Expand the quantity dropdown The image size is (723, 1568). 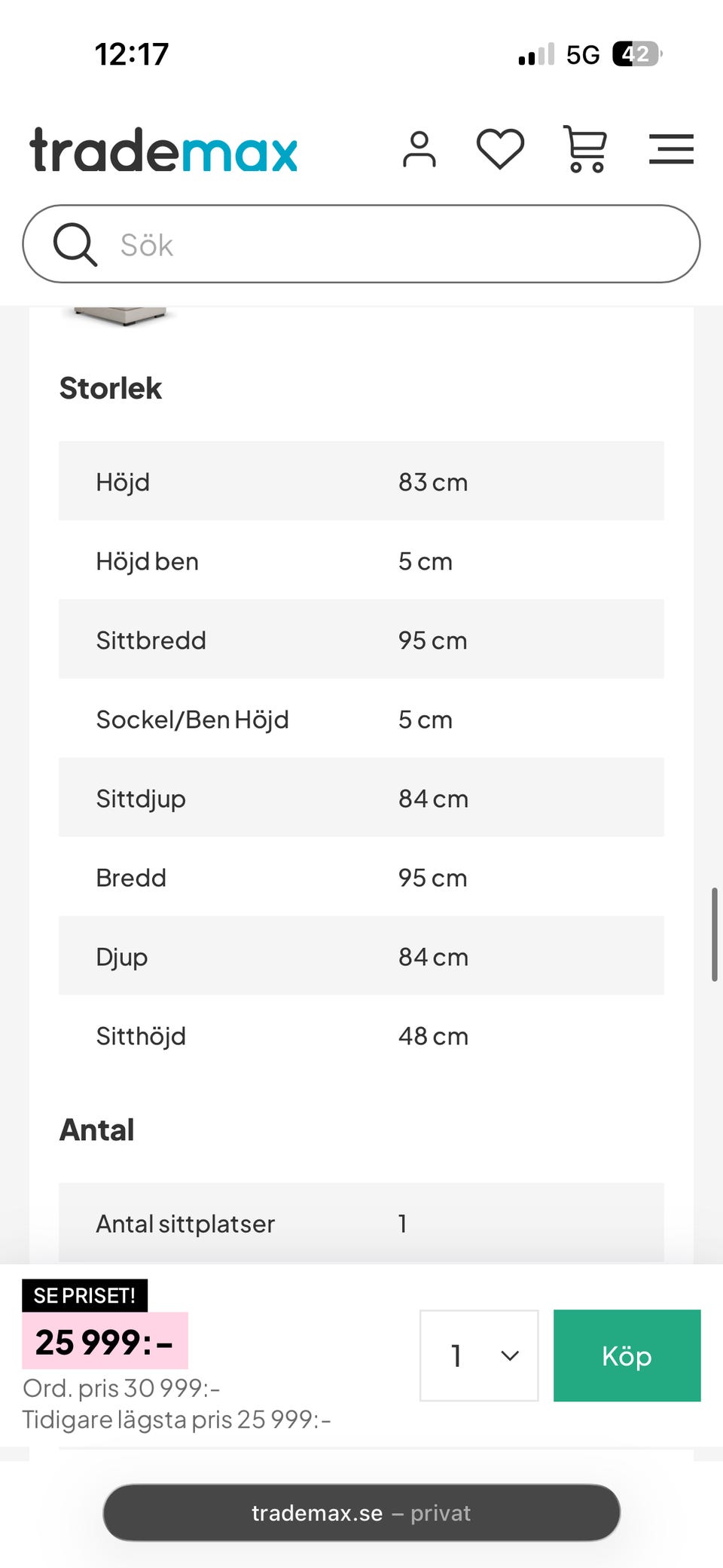click(479, 1356)
